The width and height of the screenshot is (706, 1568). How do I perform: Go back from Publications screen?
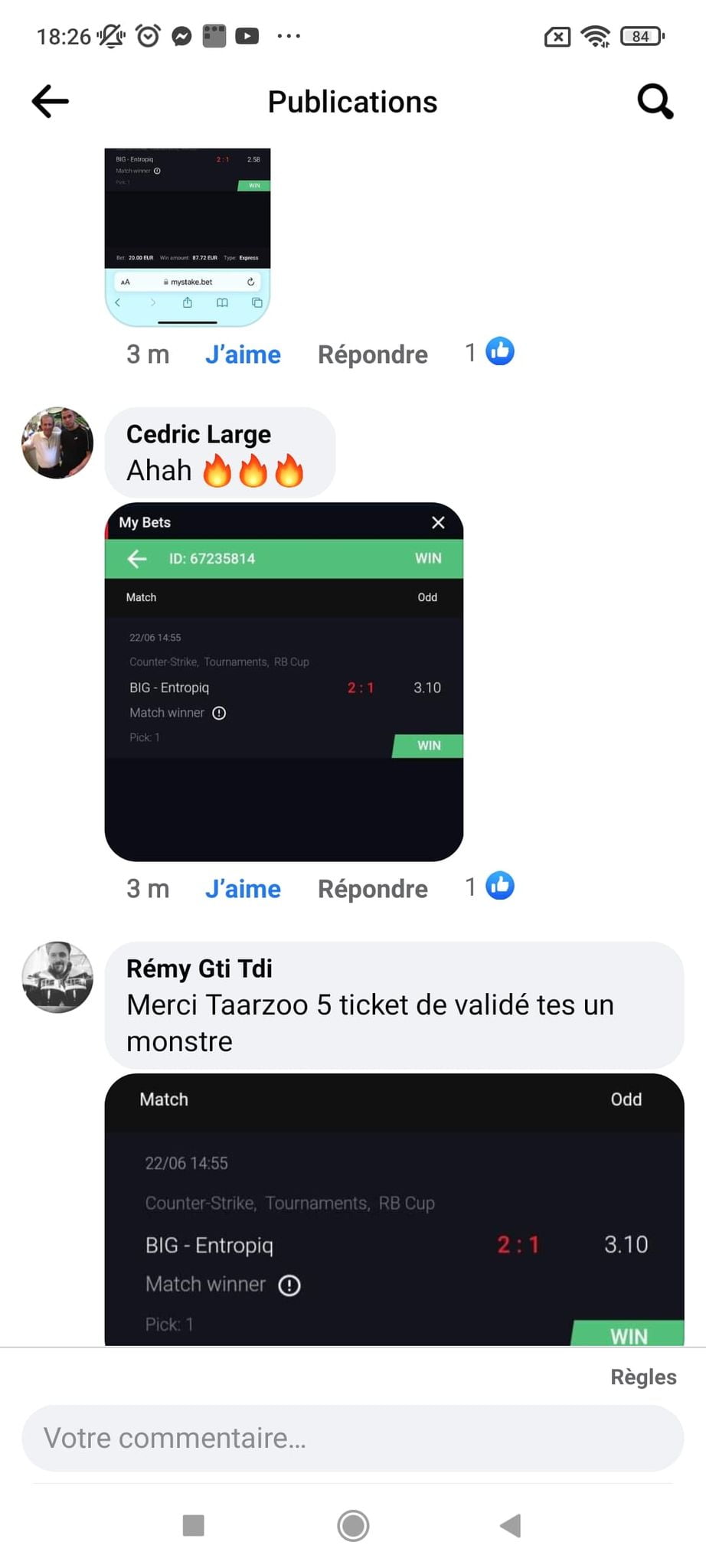(51, 101)
